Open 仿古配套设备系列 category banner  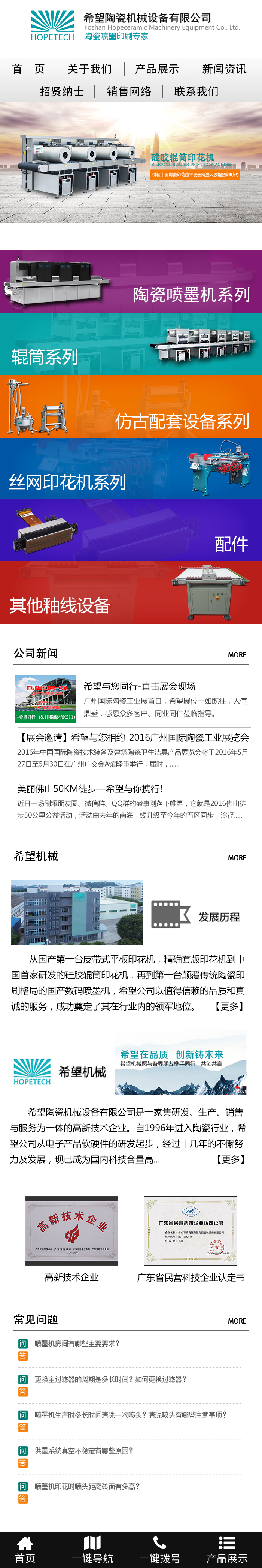[x=131, y=407]
